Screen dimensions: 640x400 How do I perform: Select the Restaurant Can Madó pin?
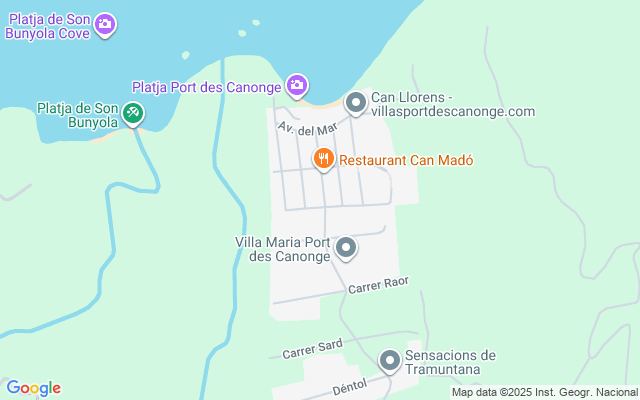(323, 159)
